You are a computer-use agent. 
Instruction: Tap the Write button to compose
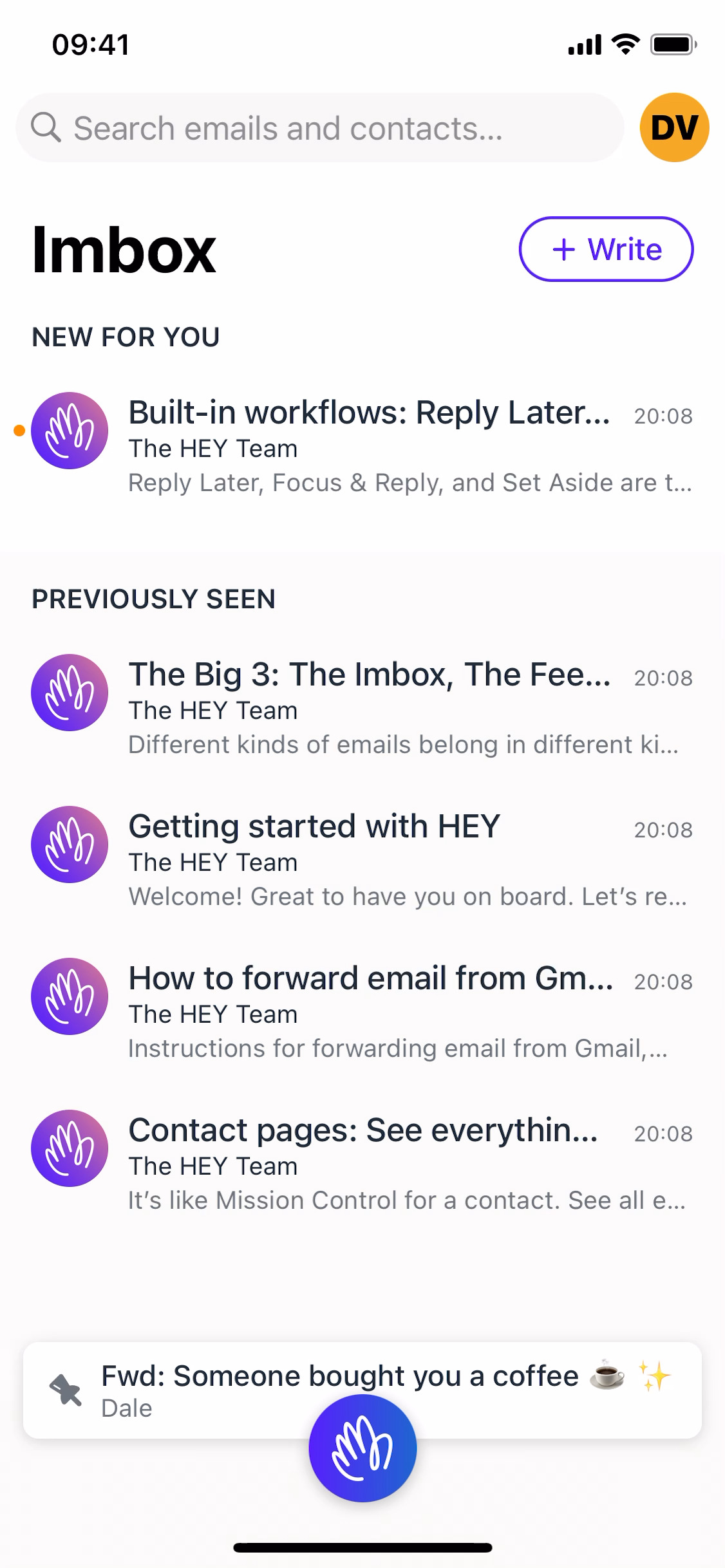(x=606, y=249)
